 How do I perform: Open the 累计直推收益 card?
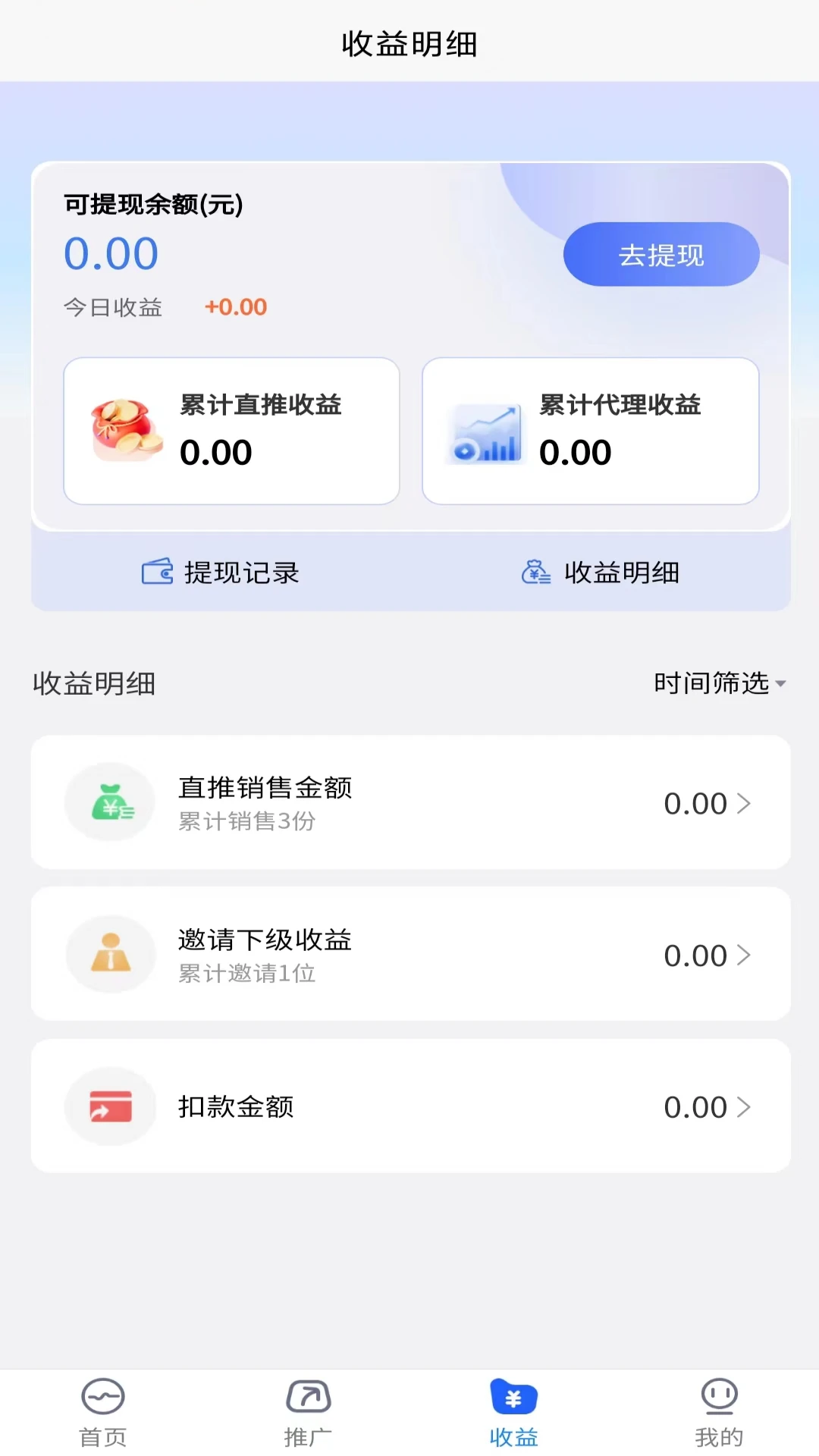[x=231, y=431]
